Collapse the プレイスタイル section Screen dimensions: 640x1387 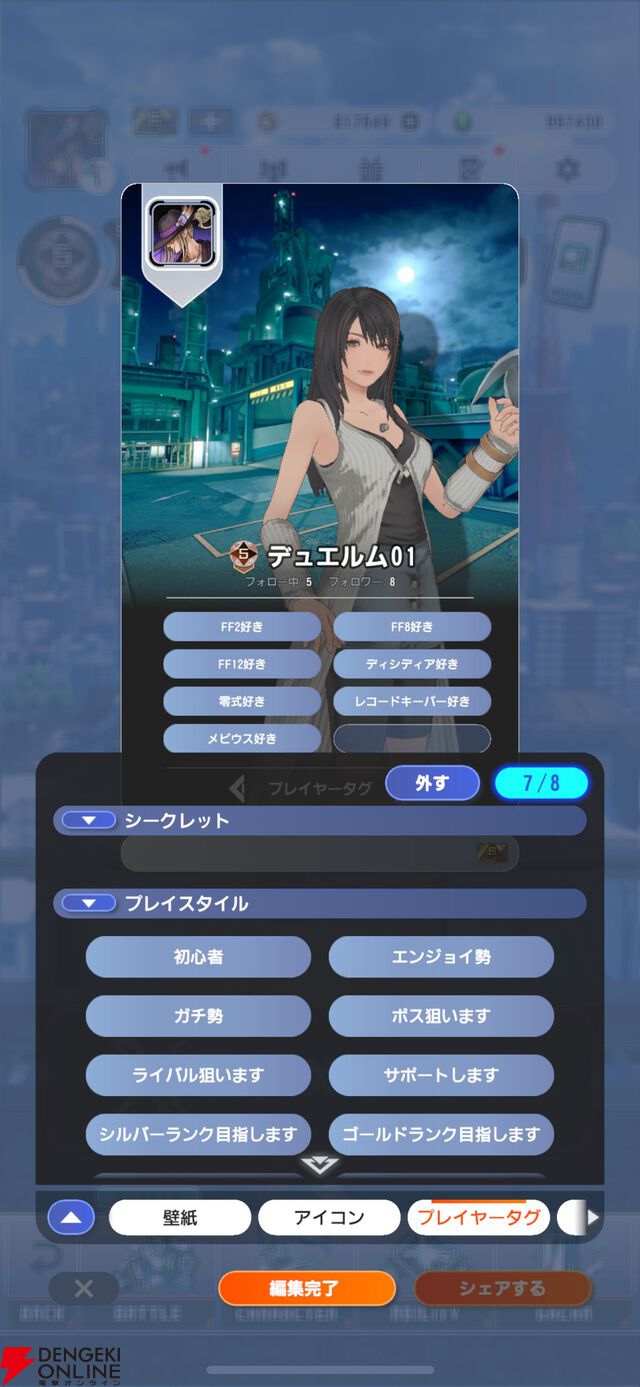point(90,903)
